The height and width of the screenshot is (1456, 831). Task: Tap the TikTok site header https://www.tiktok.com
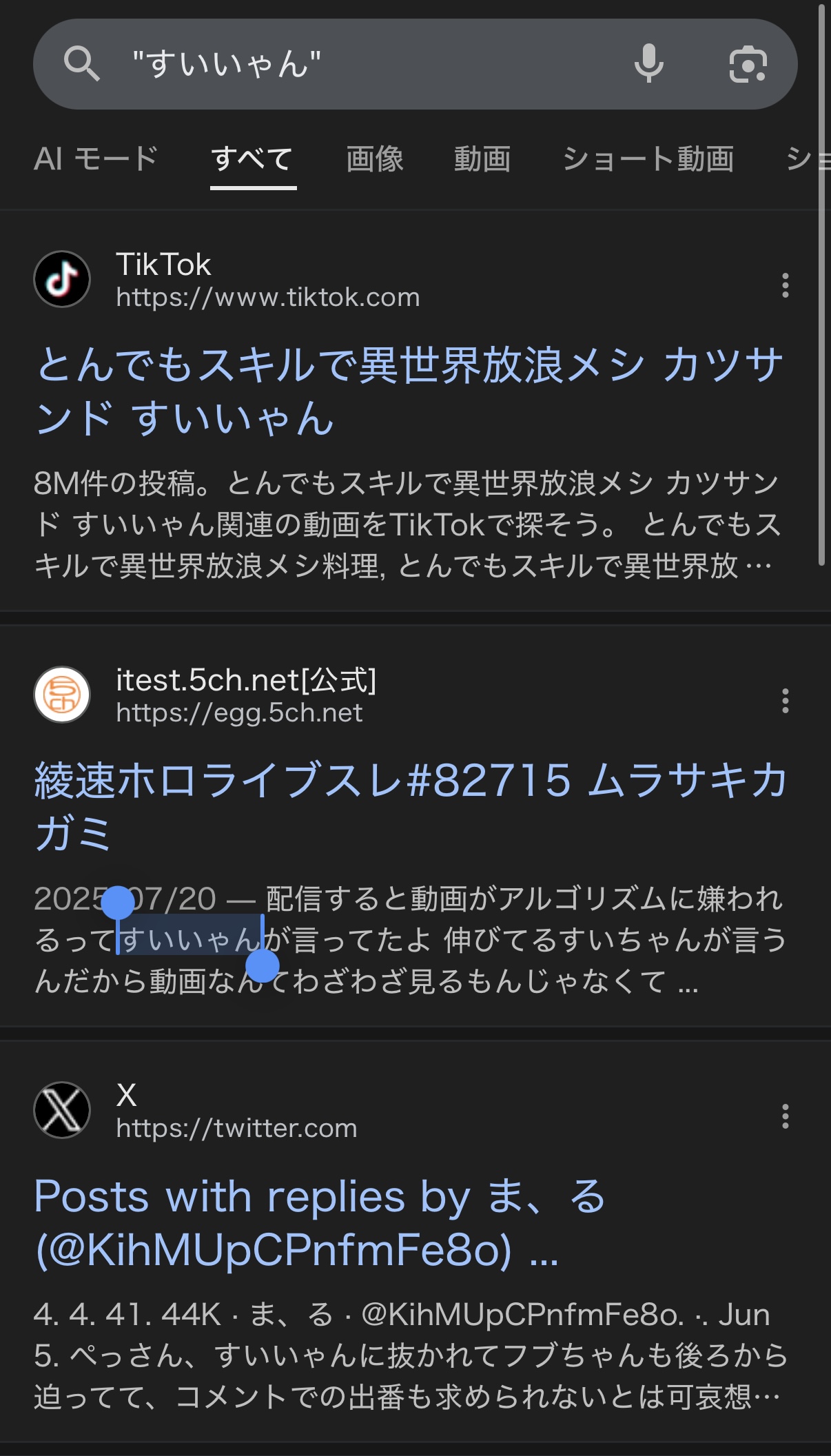pos(267,280)
